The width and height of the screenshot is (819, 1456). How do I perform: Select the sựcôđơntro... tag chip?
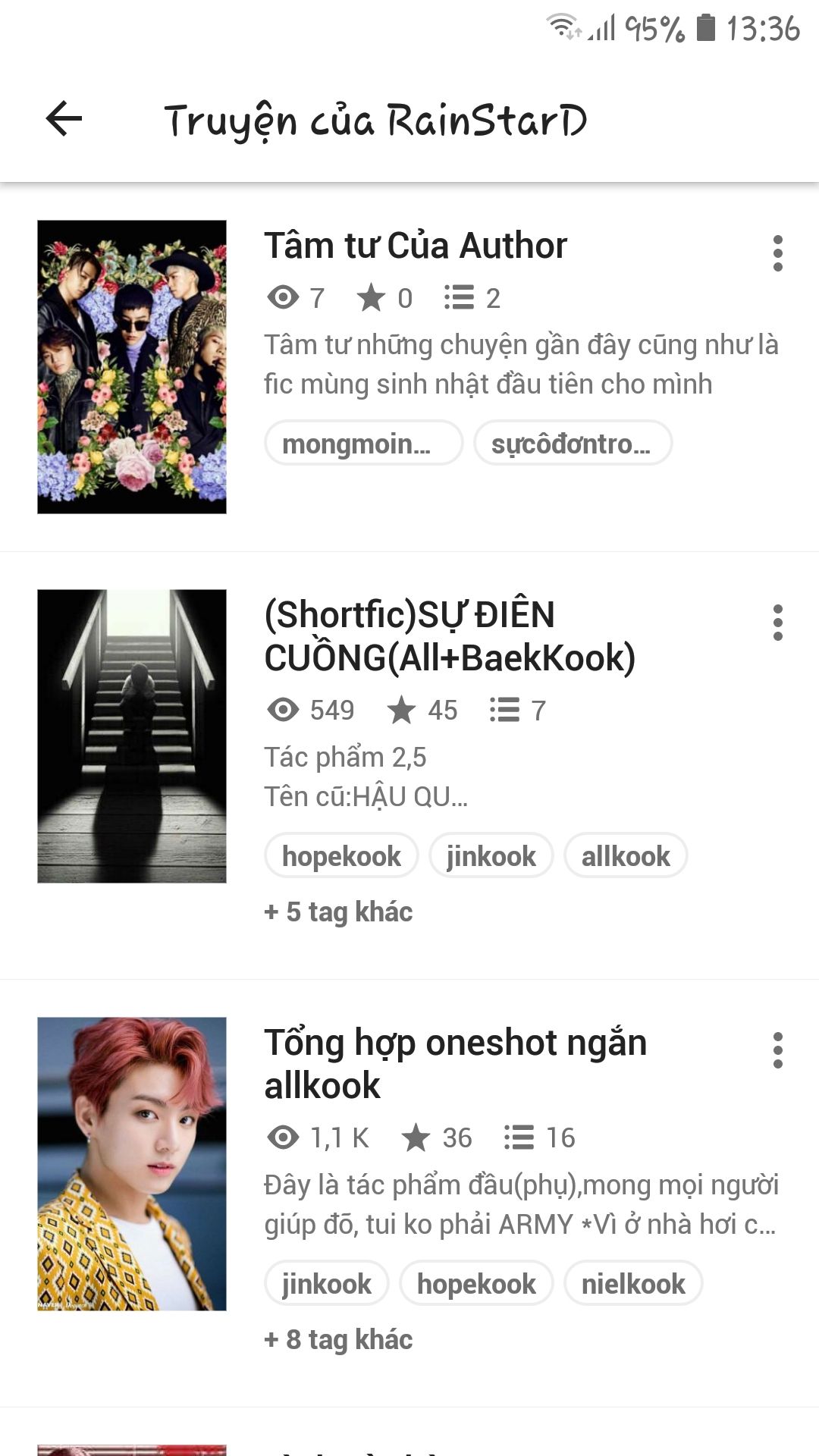tap(573, 443)
